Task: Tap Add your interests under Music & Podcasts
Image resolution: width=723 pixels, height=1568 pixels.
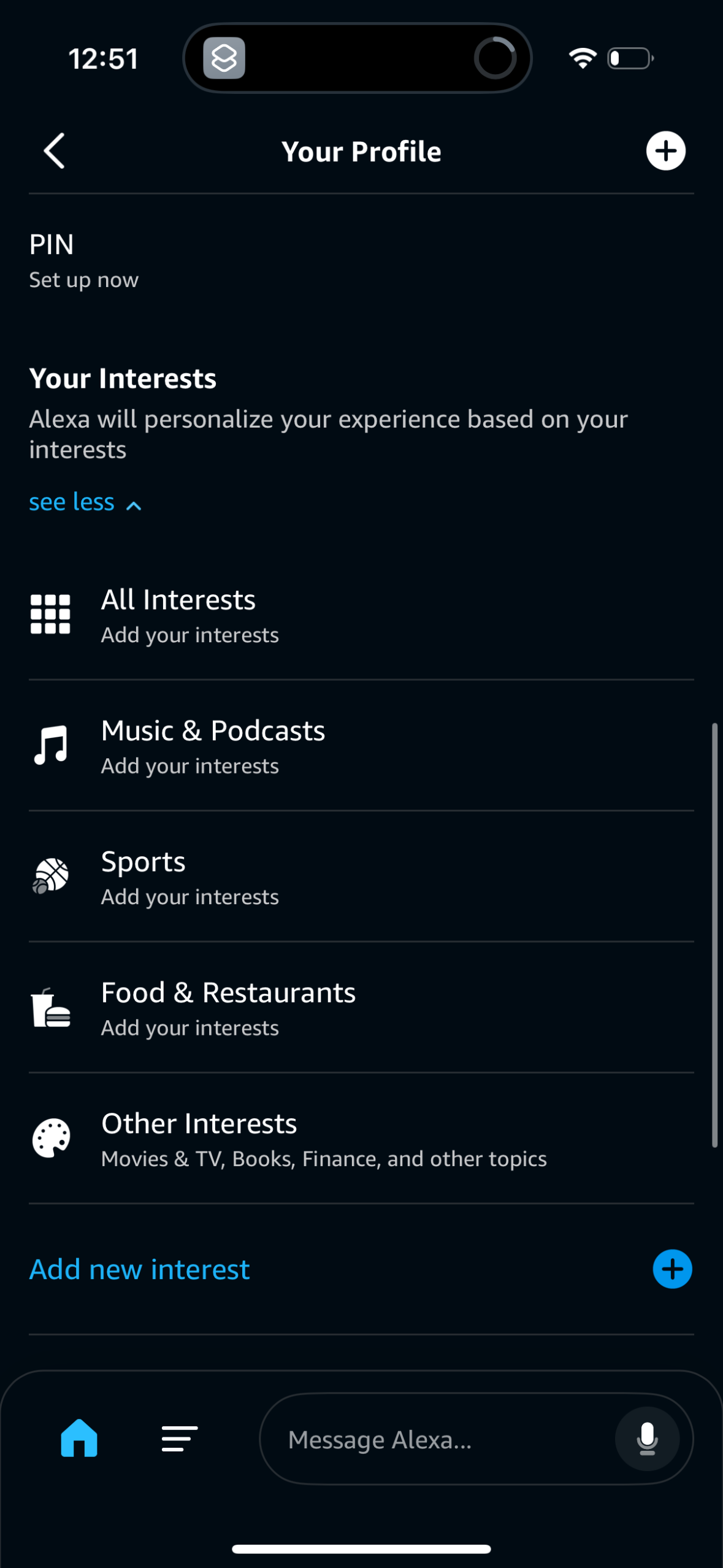Action: [189, 765]
